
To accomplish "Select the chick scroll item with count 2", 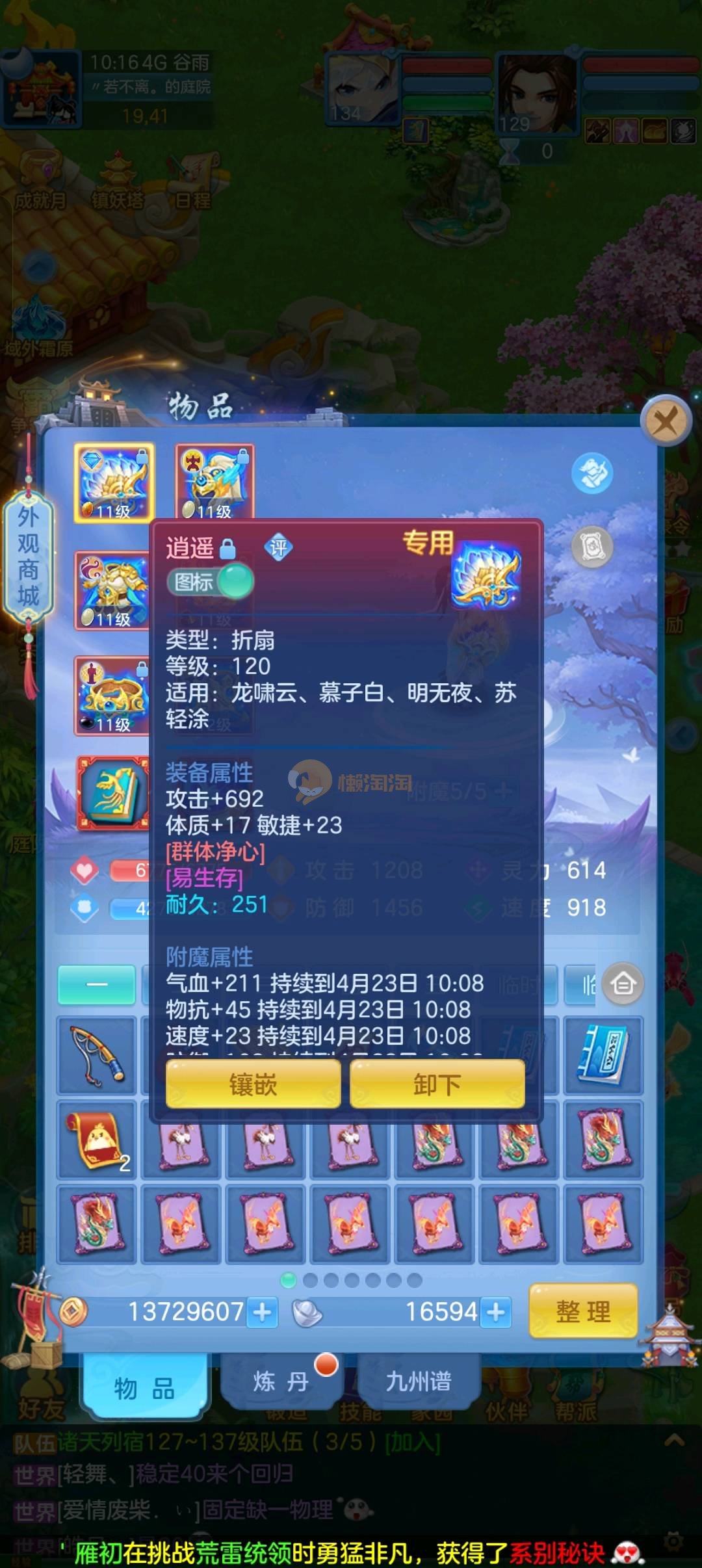I will point(96,1140).
